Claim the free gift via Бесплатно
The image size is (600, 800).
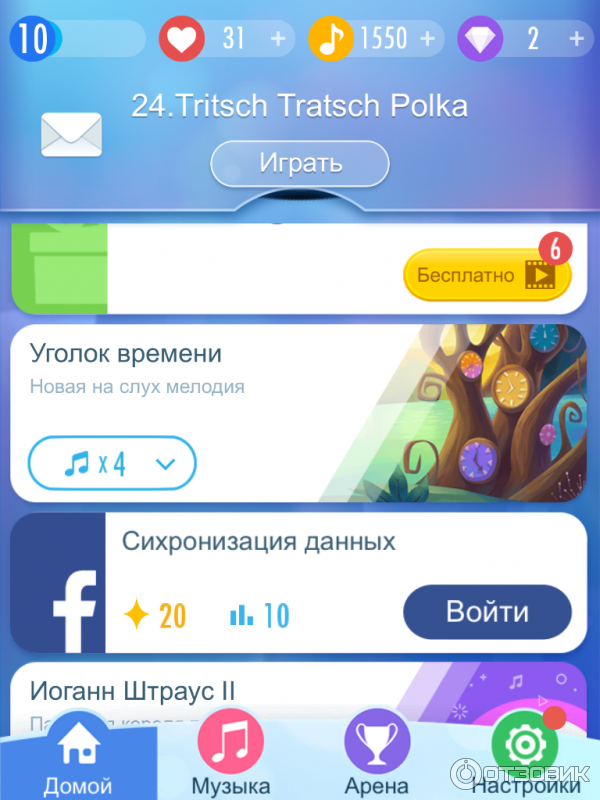pyautogui.click(x=487, y=275)
